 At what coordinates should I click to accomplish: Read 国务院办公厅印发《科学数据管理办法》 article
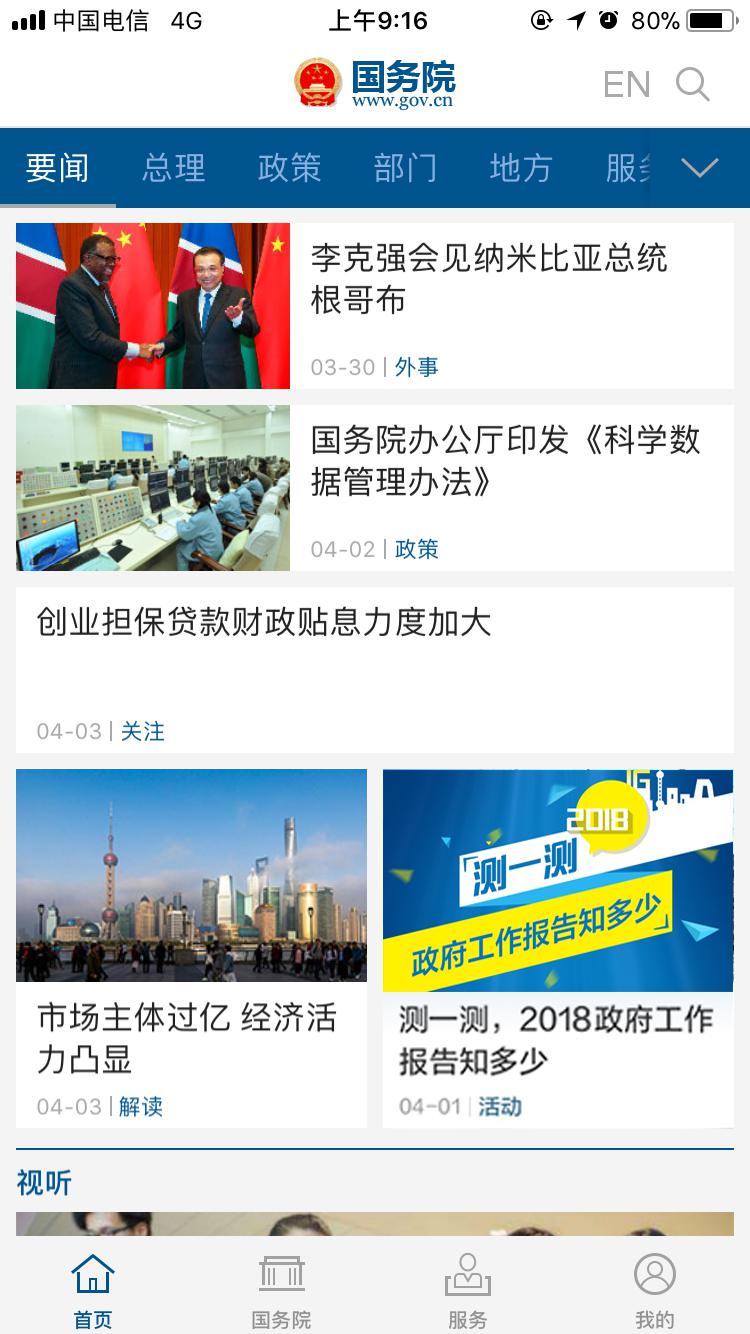click(505, 461)
